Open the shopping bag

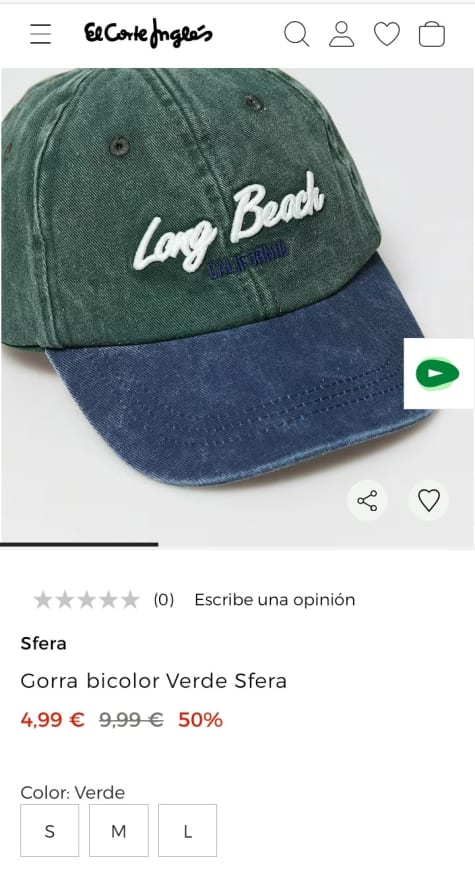click(x=432, y=34)
